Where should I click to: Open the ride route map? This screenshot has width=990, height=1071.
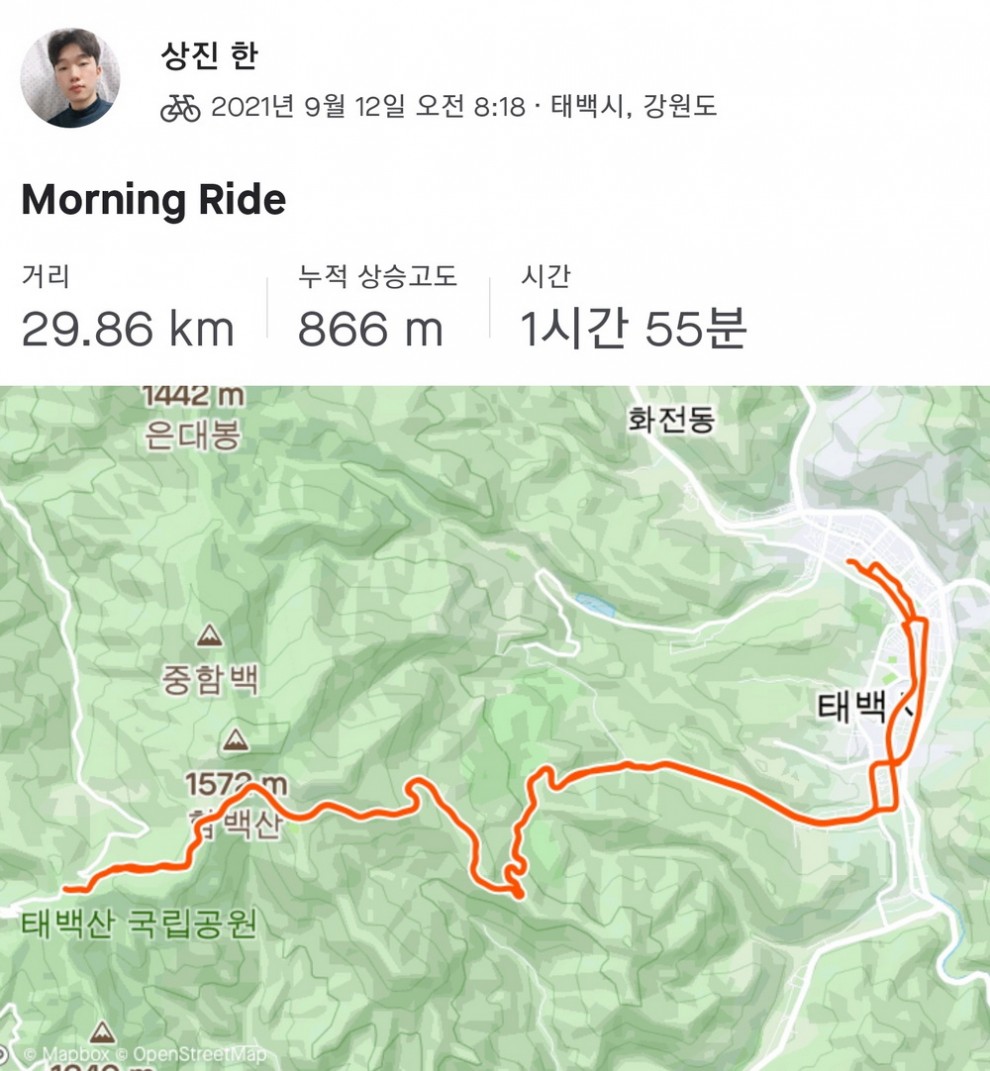(x=494, y=727)
